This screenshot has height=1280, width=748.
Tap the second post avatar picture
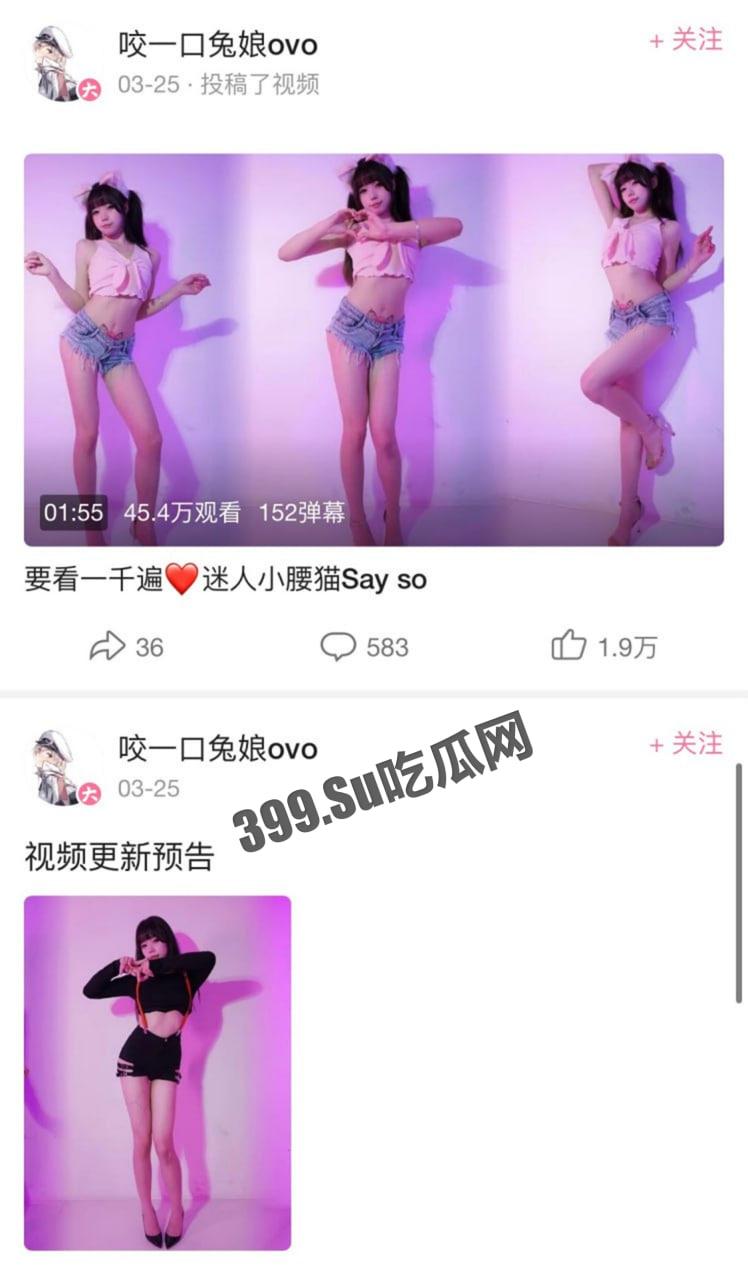coord(57,763)
